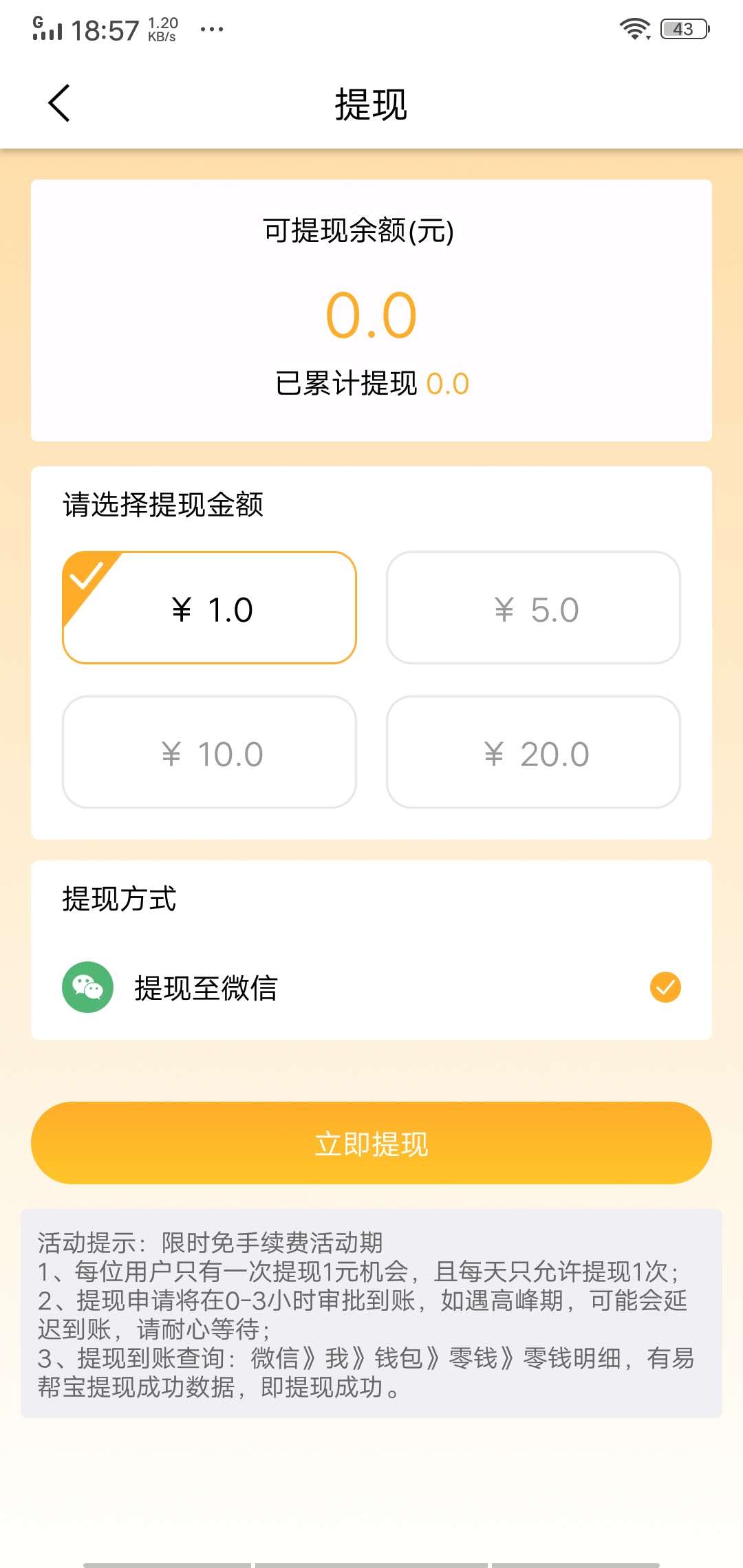
Task: Click the battery indicator showing 43
Action: 683,29
